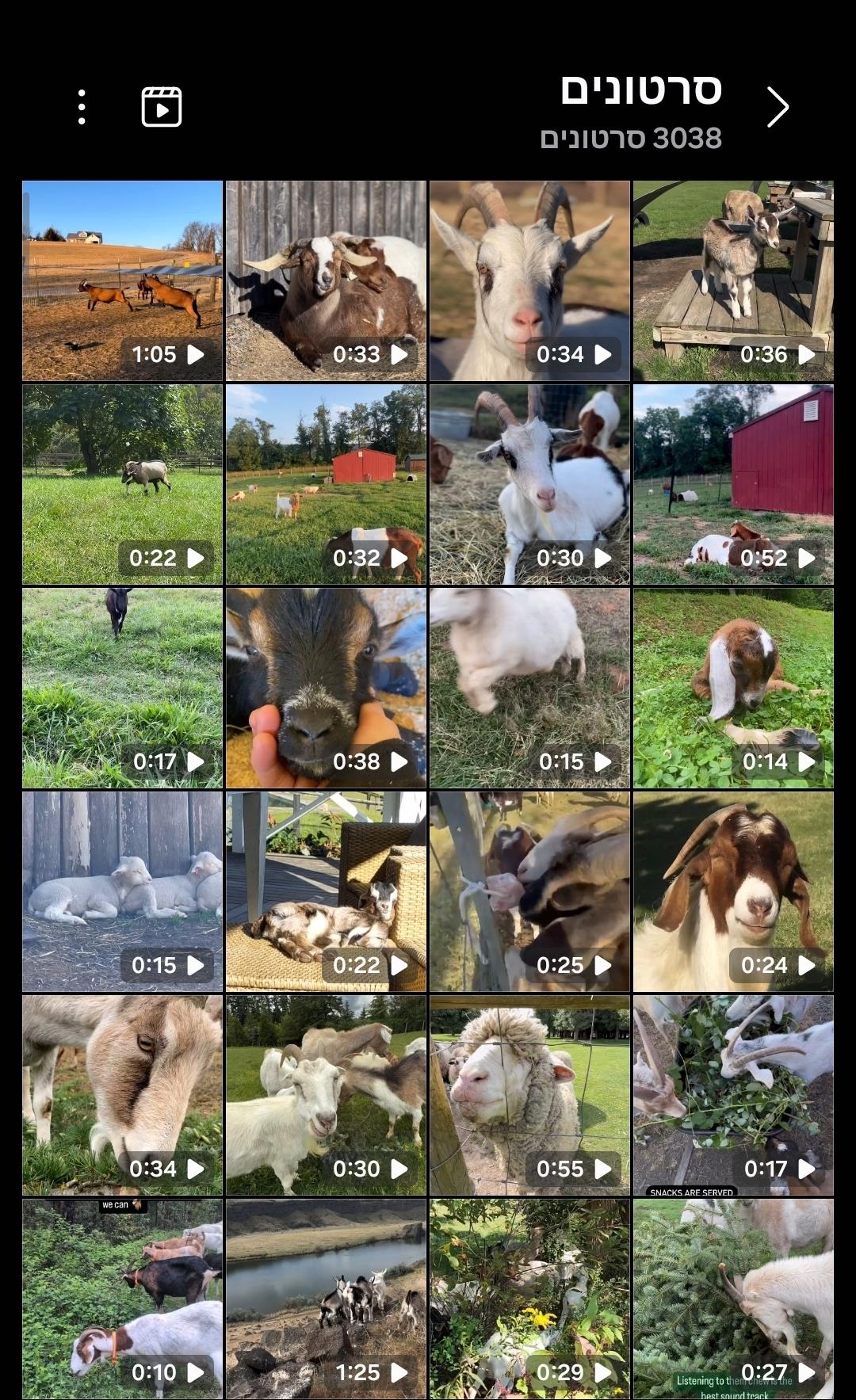Open the 0:15 video of sleeping lambs
The height and width of the screenshot is (1400, 856).
(x=122, y=891)
